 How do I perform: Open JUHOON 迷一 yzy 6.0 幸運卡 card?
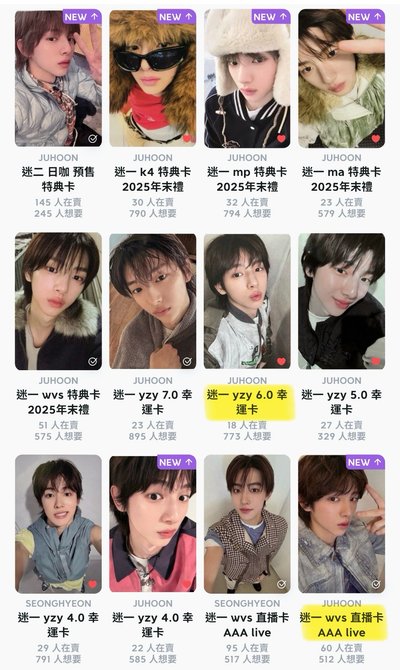point(247,301)
